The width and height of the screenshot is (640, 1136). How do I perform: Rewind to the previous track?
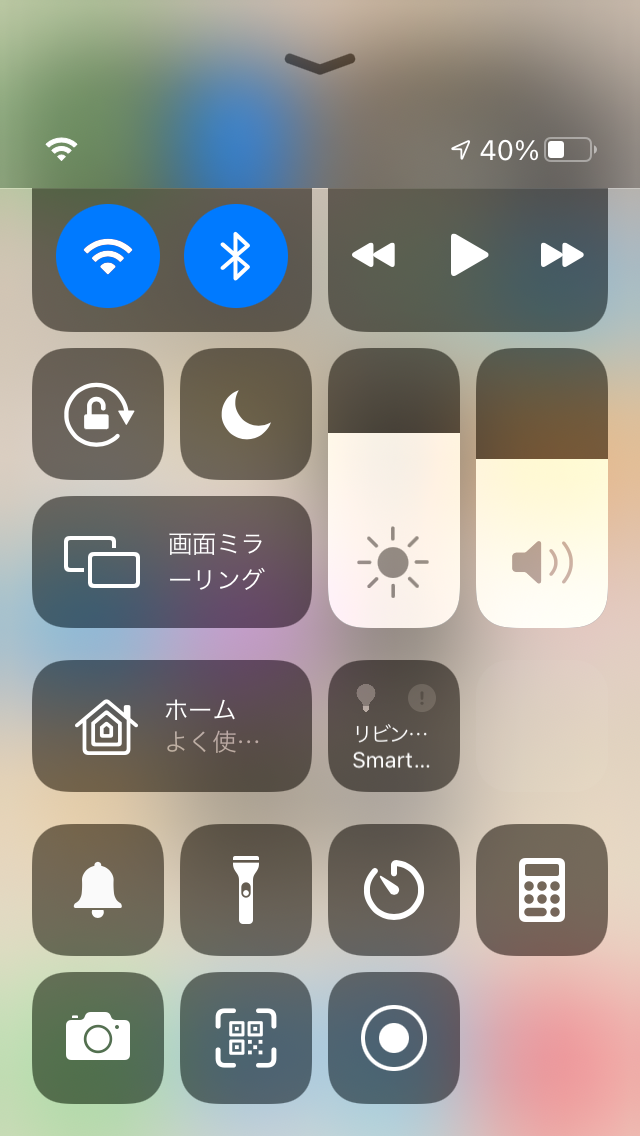click(374, 255)
